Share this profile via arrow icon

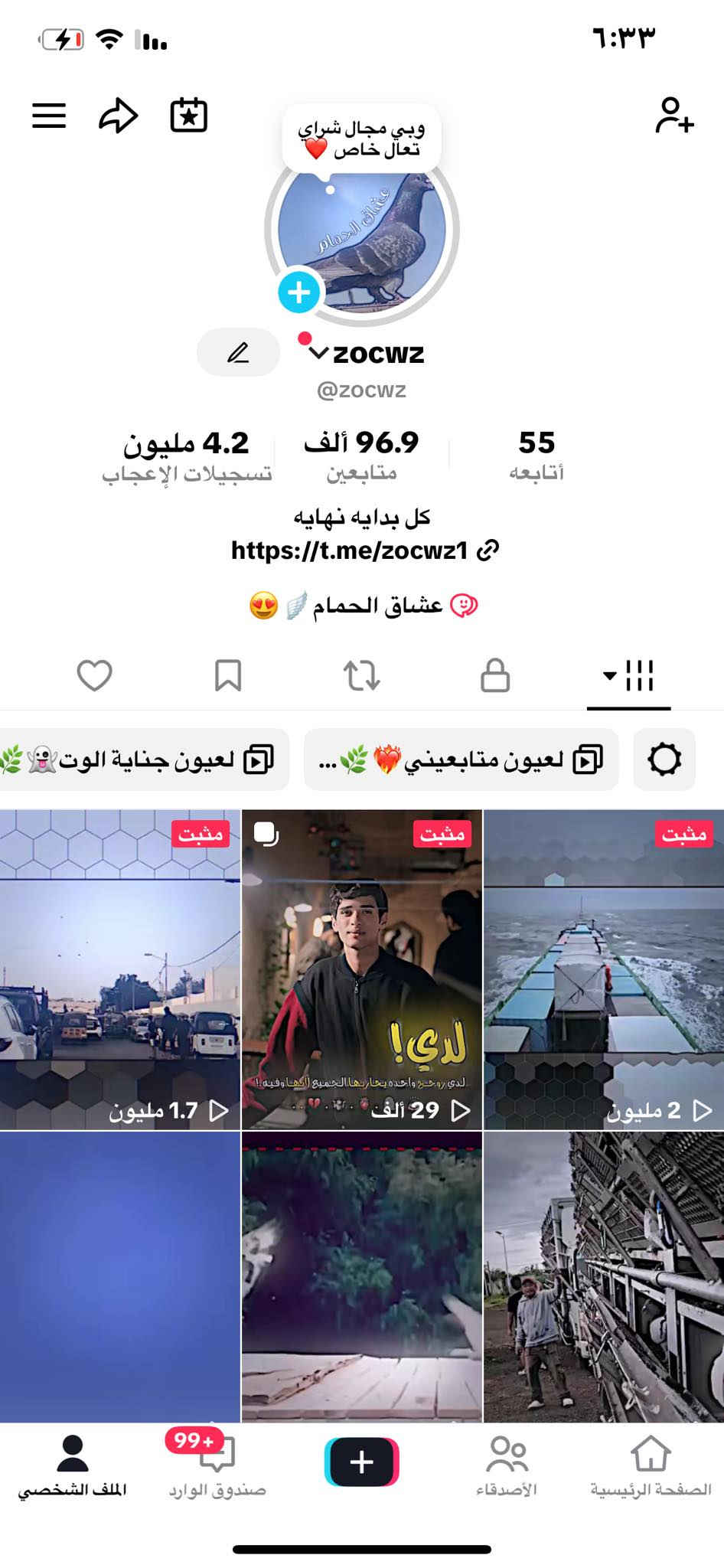119,116
